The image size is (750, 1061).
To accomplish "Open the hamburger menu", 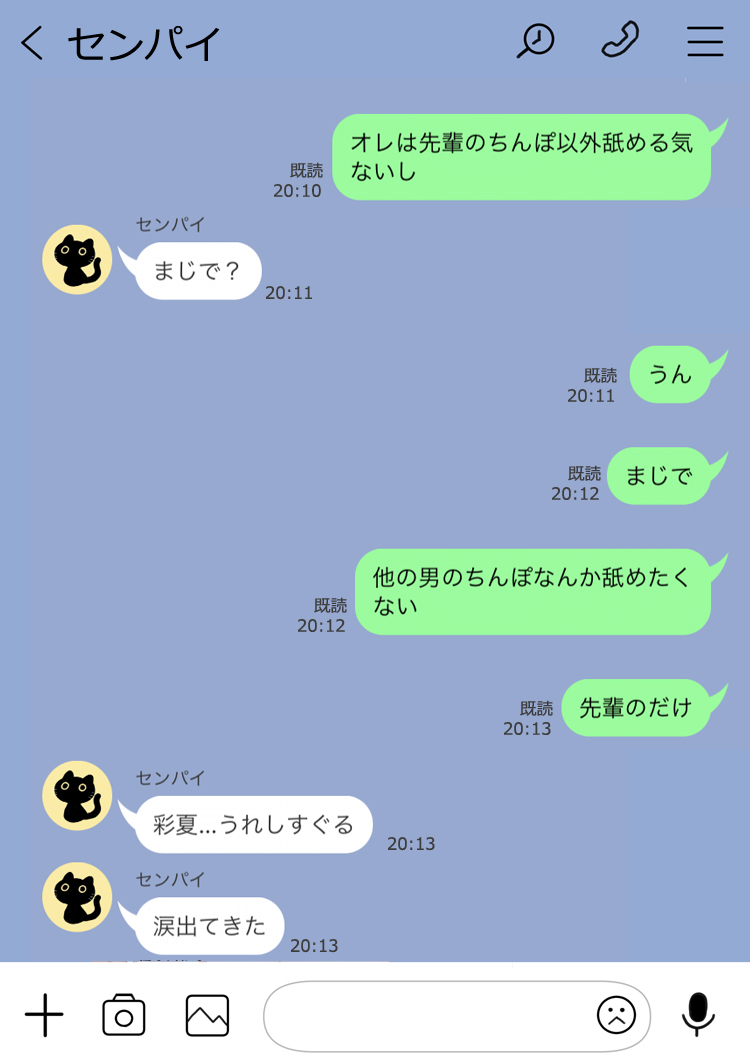I will click(x=705, y=42).
